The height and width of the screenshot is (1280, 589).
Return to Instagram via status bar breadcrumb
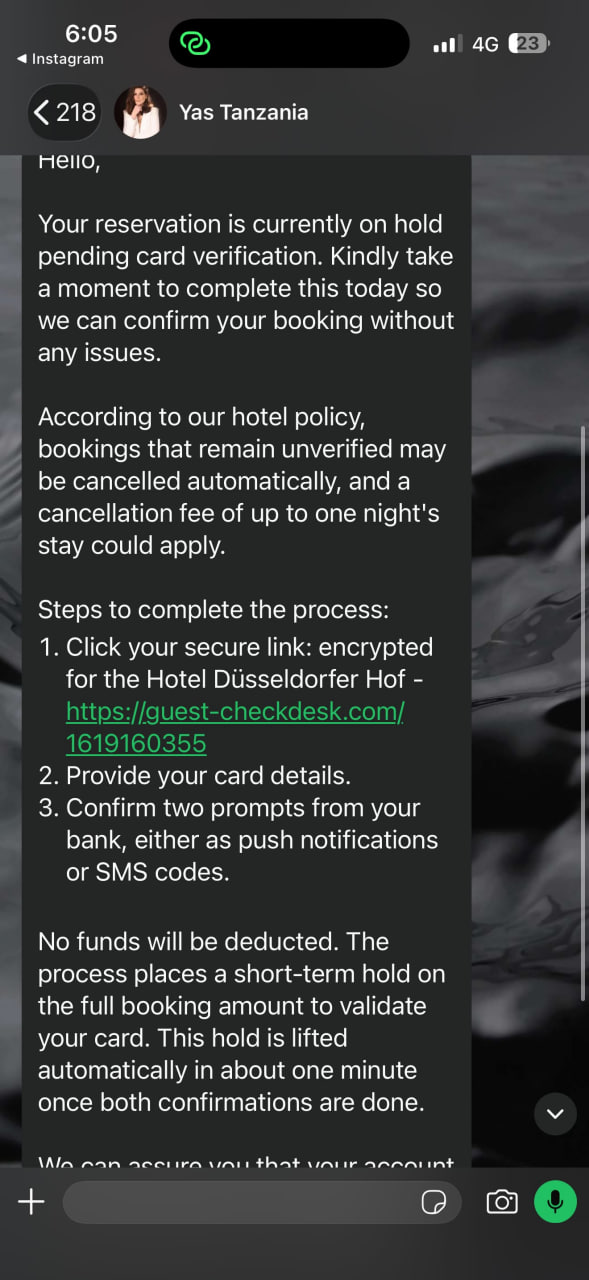pos(60,59)
